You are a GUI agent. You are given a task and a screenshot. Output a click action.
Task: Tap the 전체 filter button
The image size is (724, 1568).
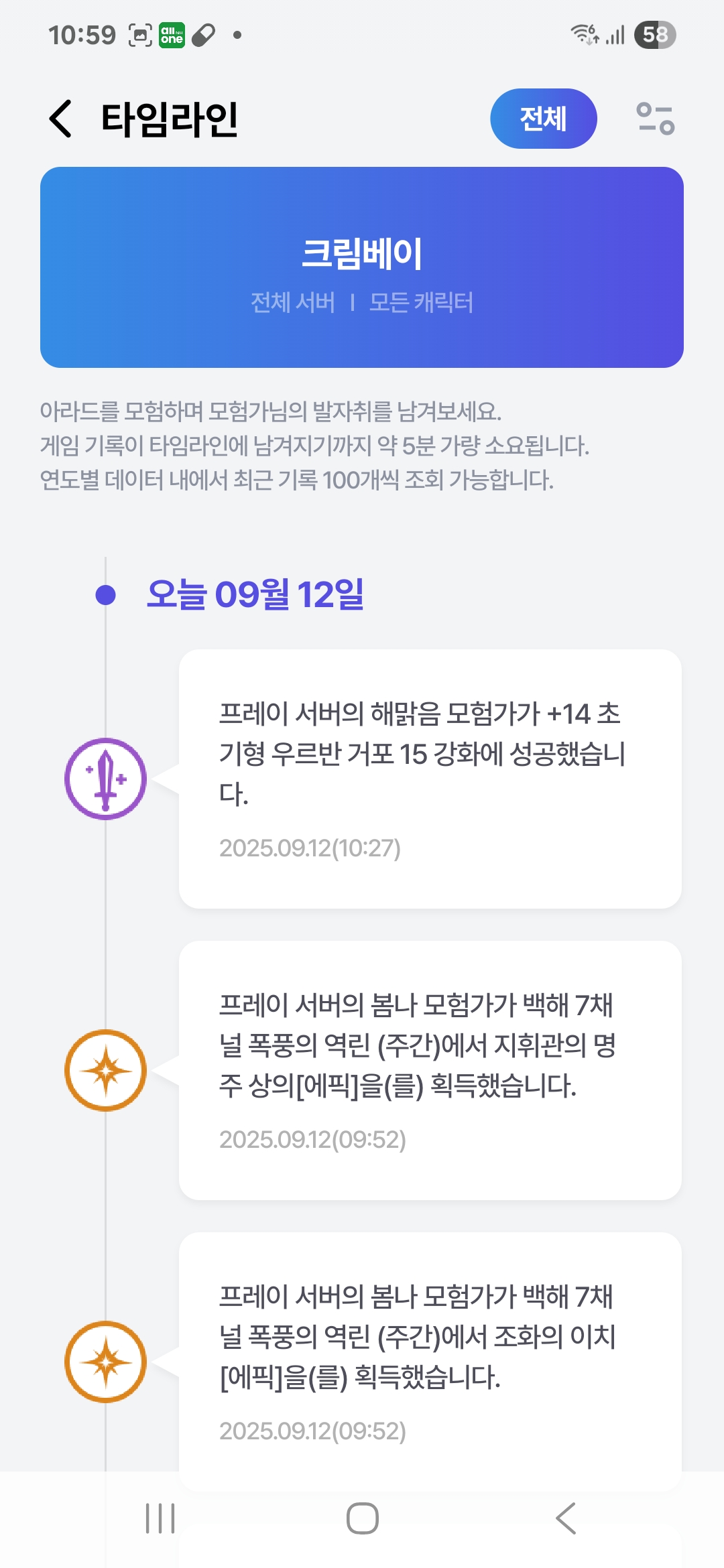[x=543, y=119]
